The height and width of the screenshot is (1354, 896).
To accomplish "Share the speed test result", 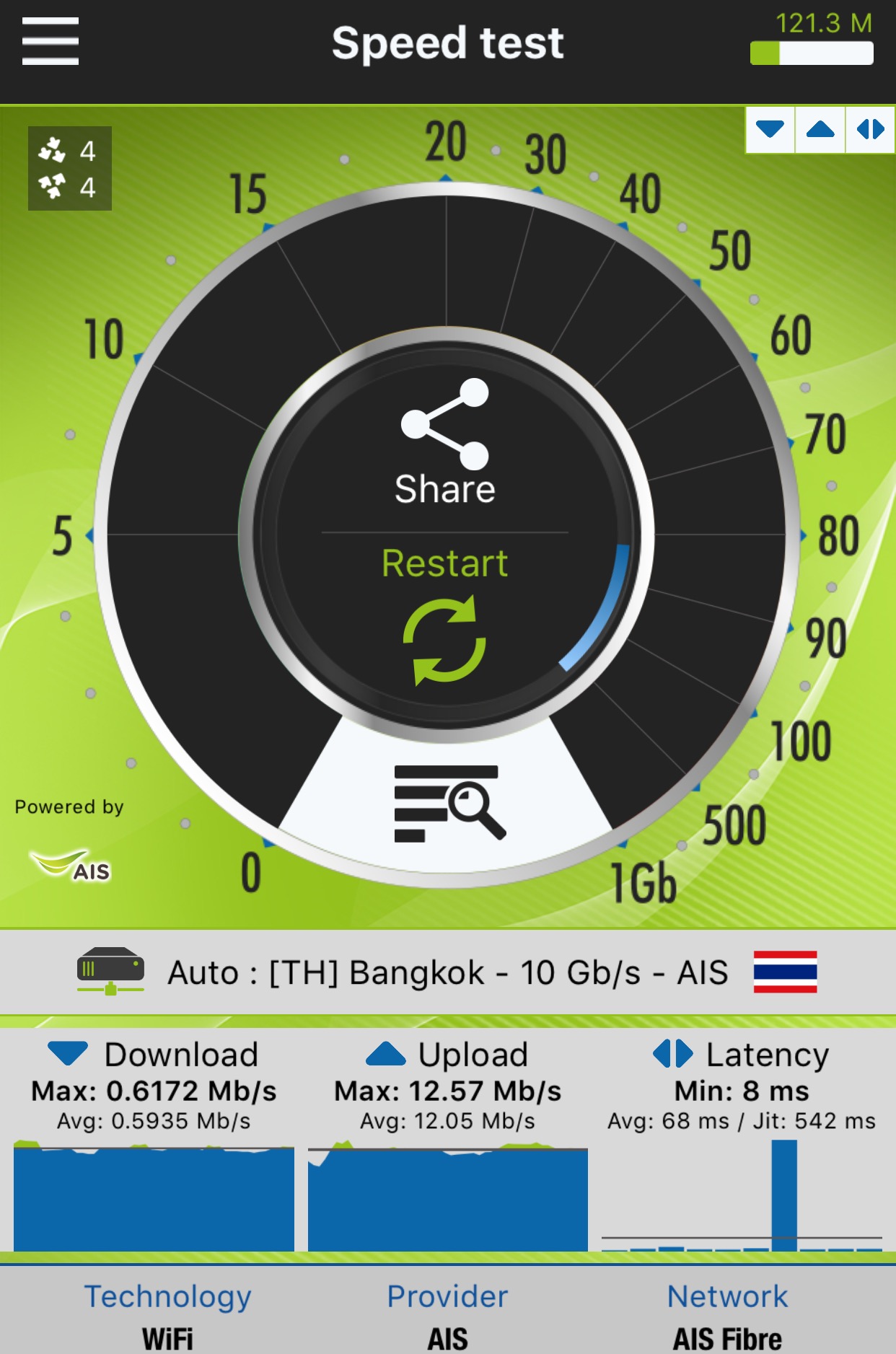I will pyautogui.click(x=445, y=443).
